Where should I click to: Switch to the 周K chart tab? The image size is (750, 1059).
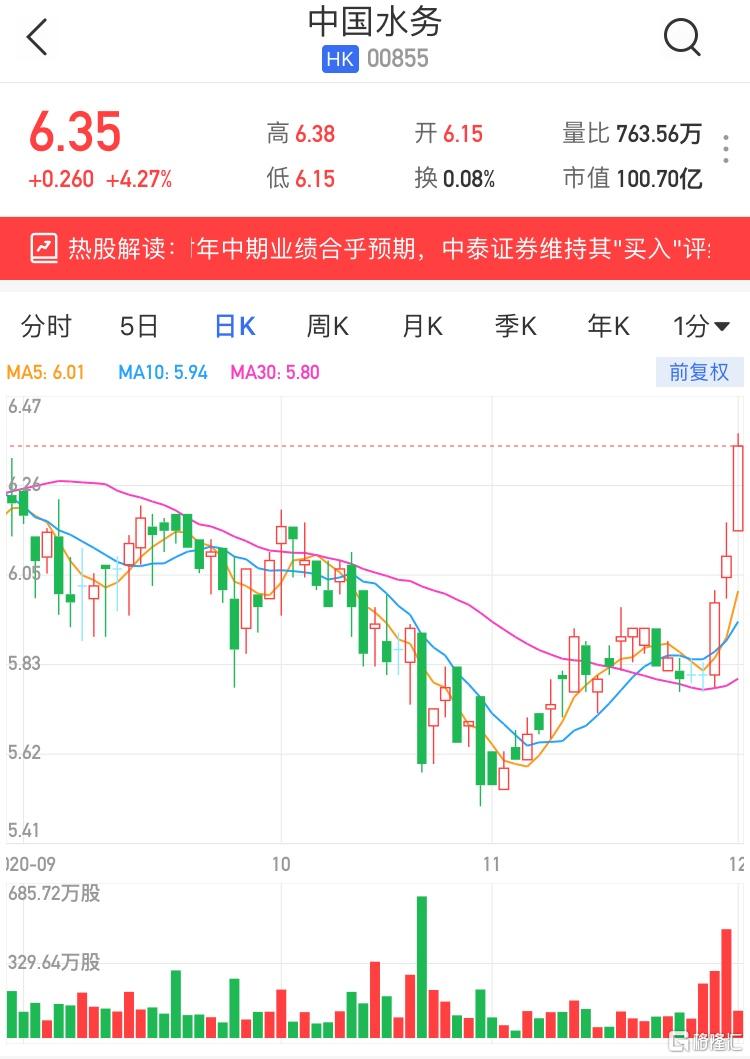[x=327, y=326]
